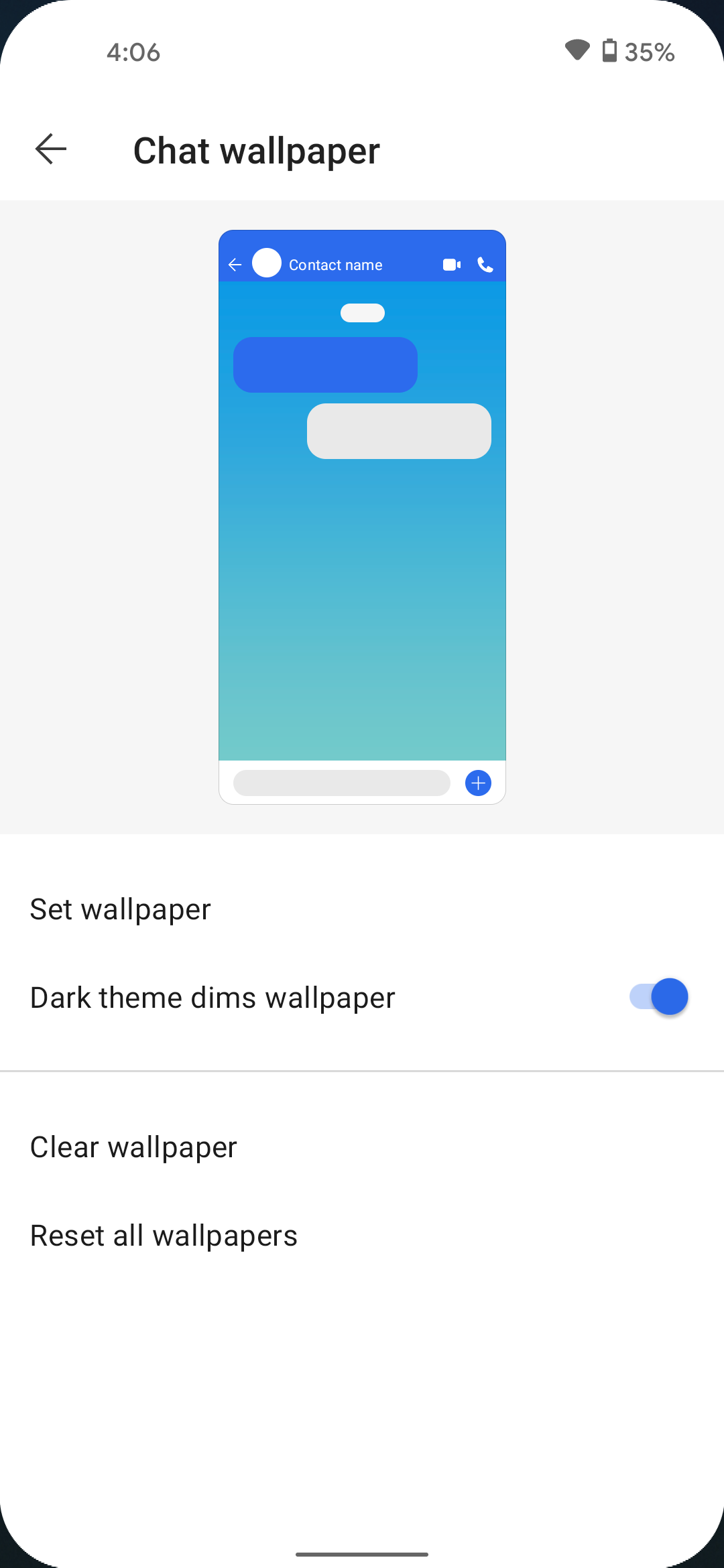
Task: Open the contact avatar circle in the preview
Action: pos(266,263)
